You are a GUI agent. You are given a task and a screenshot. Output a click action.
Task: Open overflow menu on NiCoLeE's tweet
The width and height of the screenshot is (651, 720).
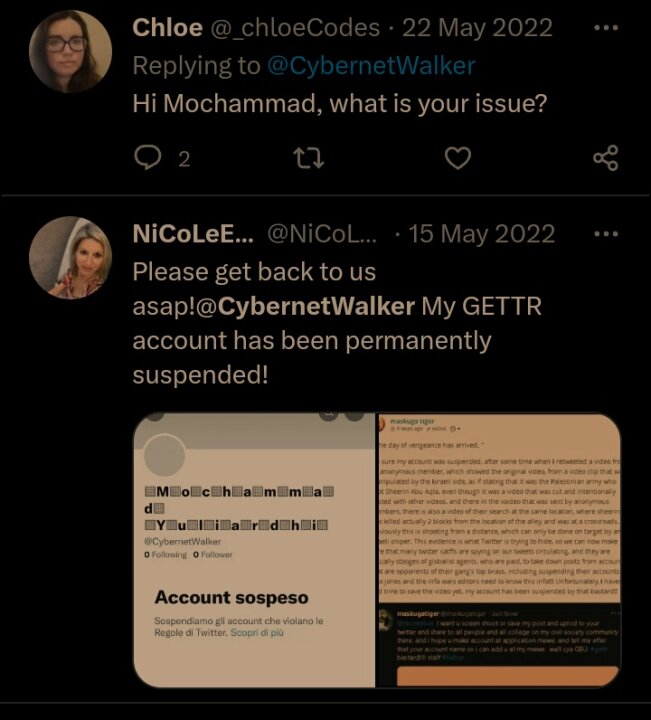pyautogui.click(x=606, y=234)
